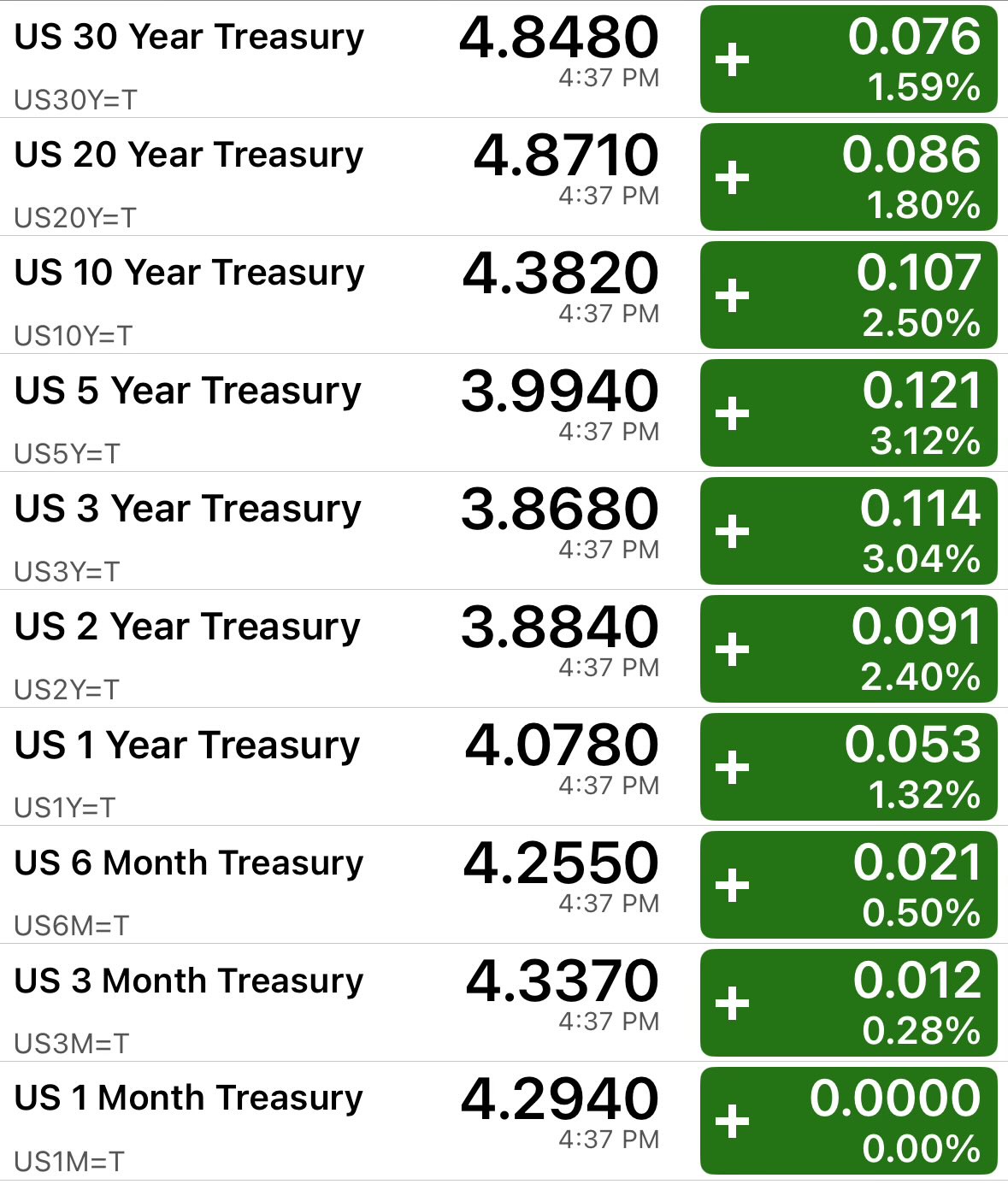Image resolution: width=1008 pixels, height=1190 pixels.
Task: Select the US 5 Year Treasury row
Action: point(188,392)
